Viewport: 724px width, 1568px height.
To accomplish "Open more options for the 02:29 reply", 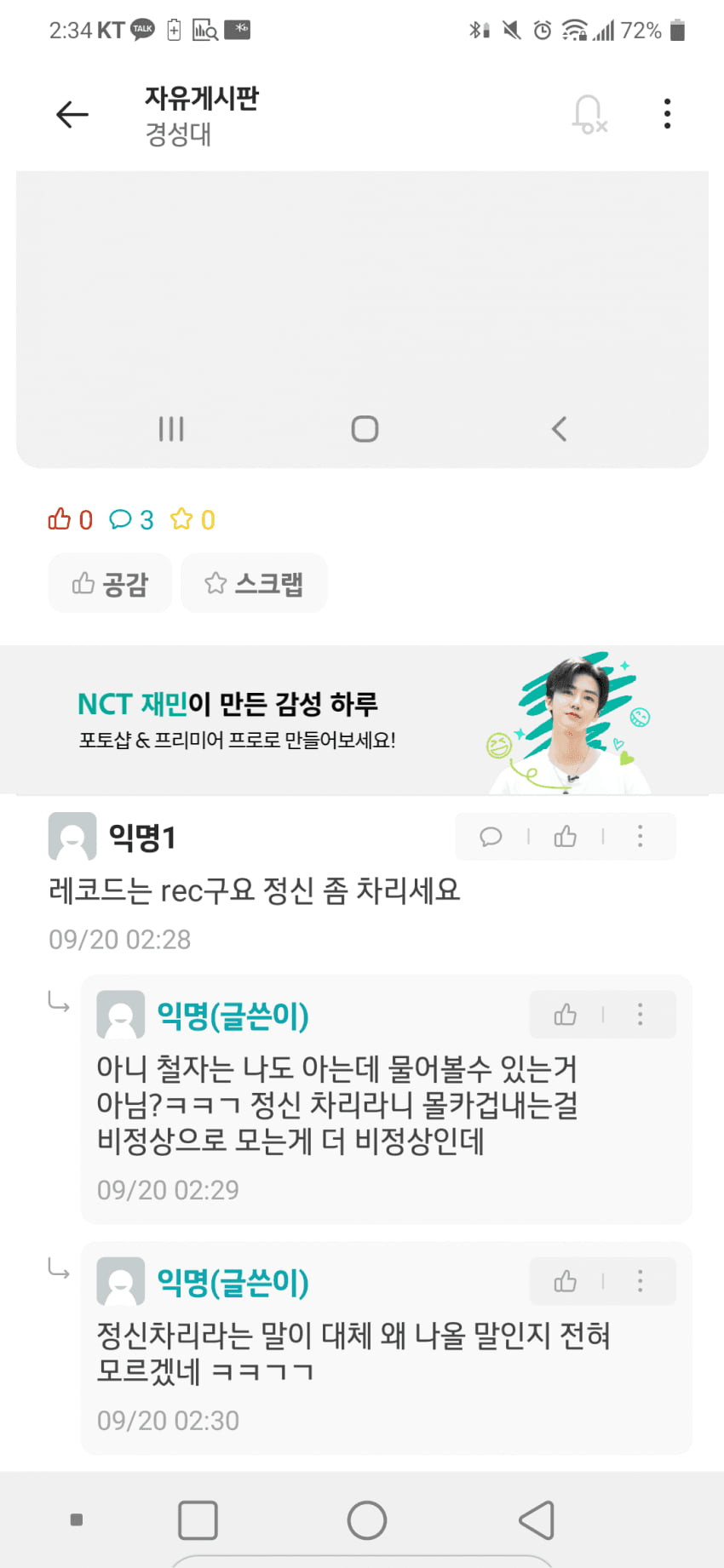I will point(640,1015).
